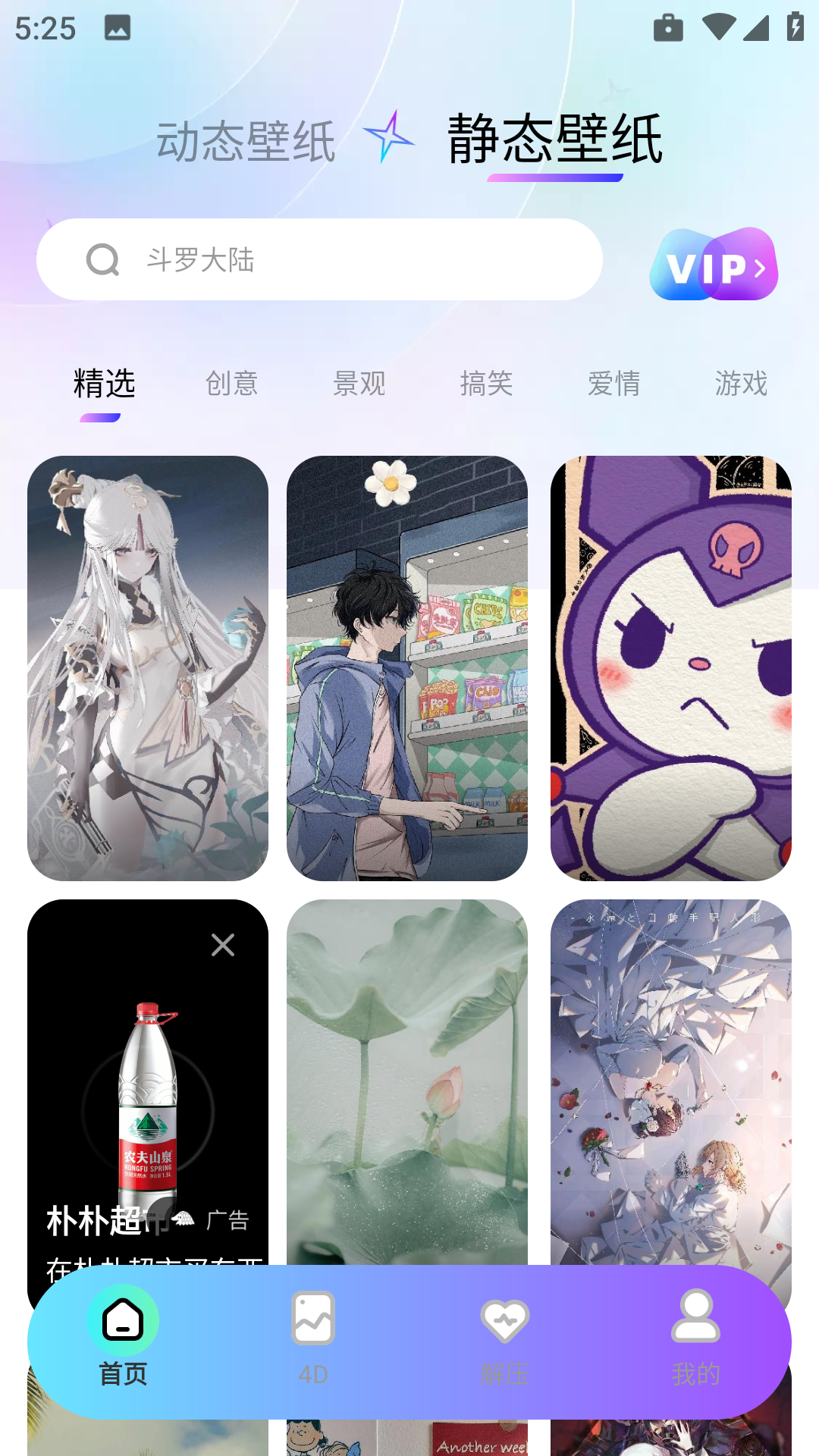Show the 搞笑 category

(486, 384)
